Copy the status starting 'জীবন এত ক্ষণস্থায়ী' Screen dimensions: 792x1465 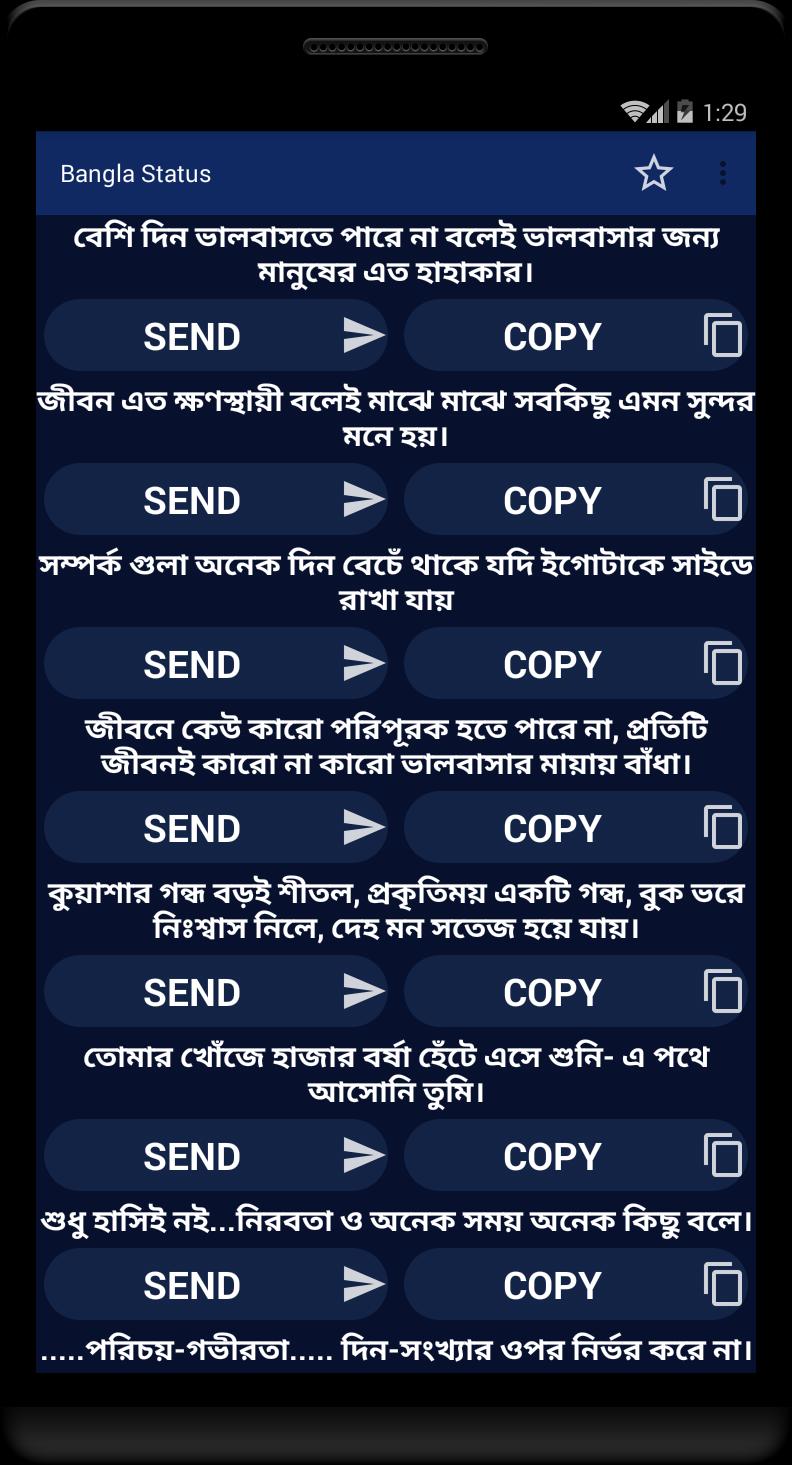(576, 500)
